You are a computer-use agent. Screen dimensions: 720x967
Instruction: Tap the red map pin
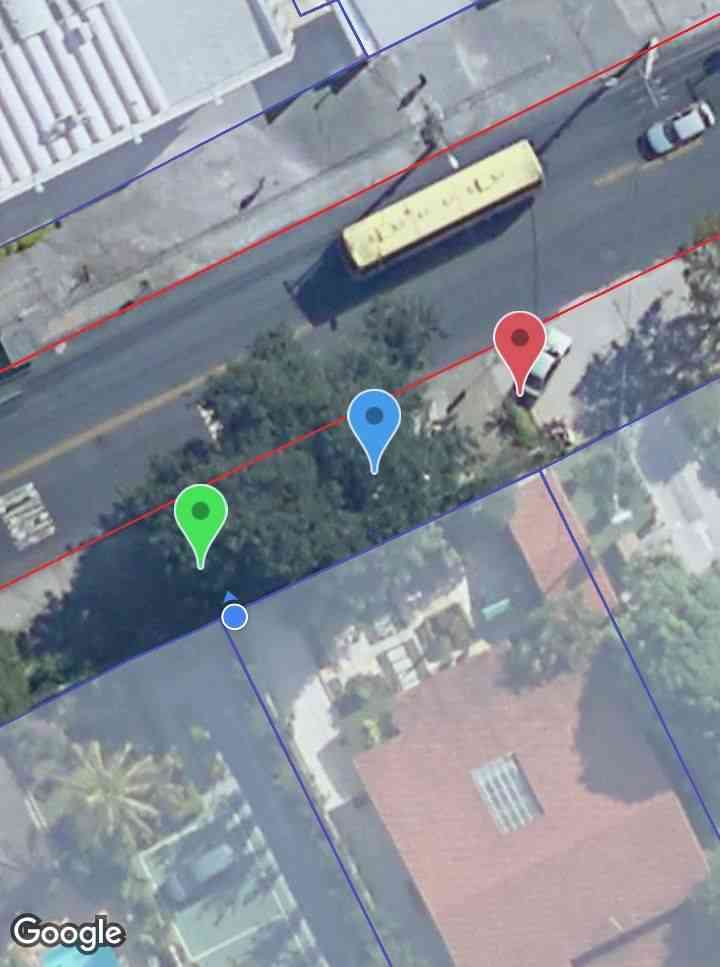click(520, 344)
